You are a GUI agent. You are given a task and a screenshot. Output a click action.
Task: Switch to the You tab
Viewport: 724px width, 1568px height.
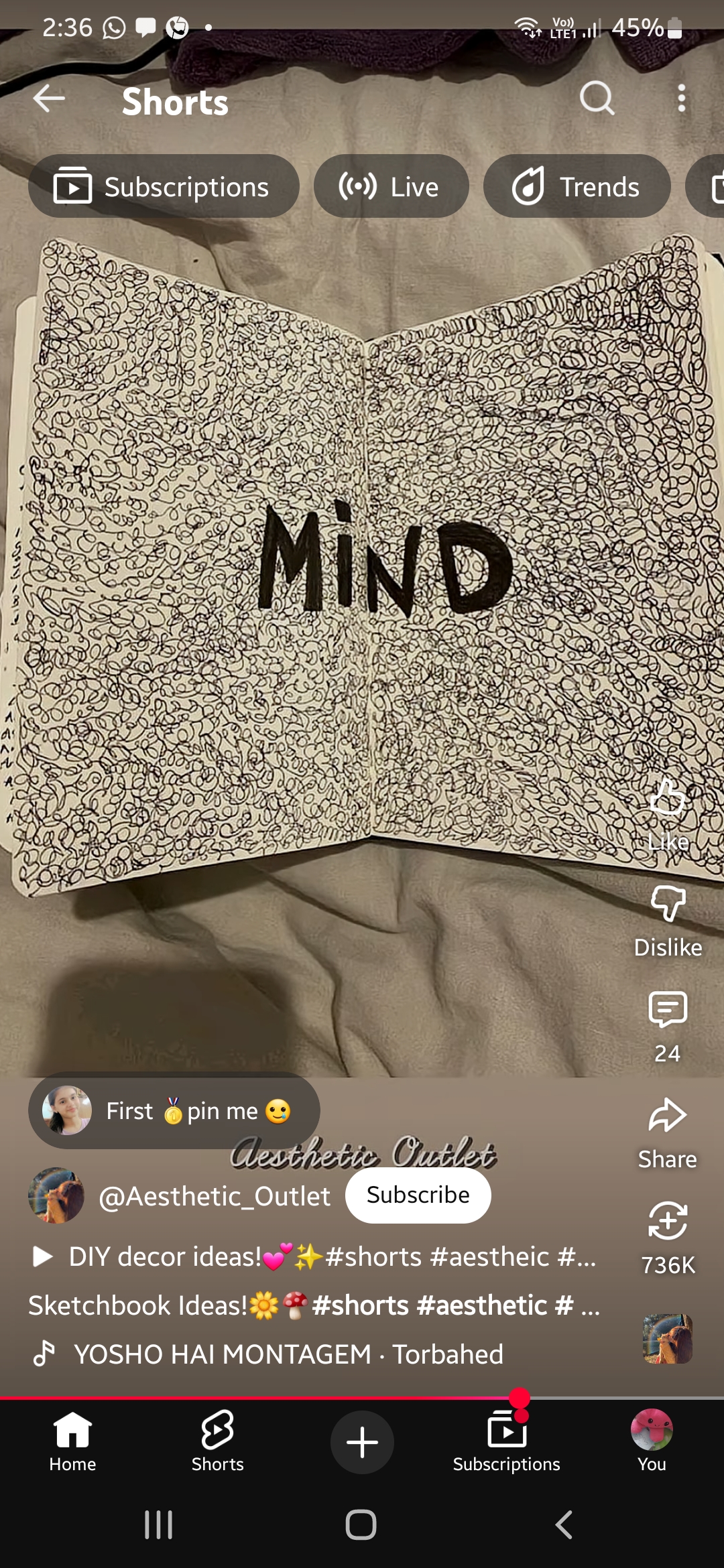click(652, 1442)
